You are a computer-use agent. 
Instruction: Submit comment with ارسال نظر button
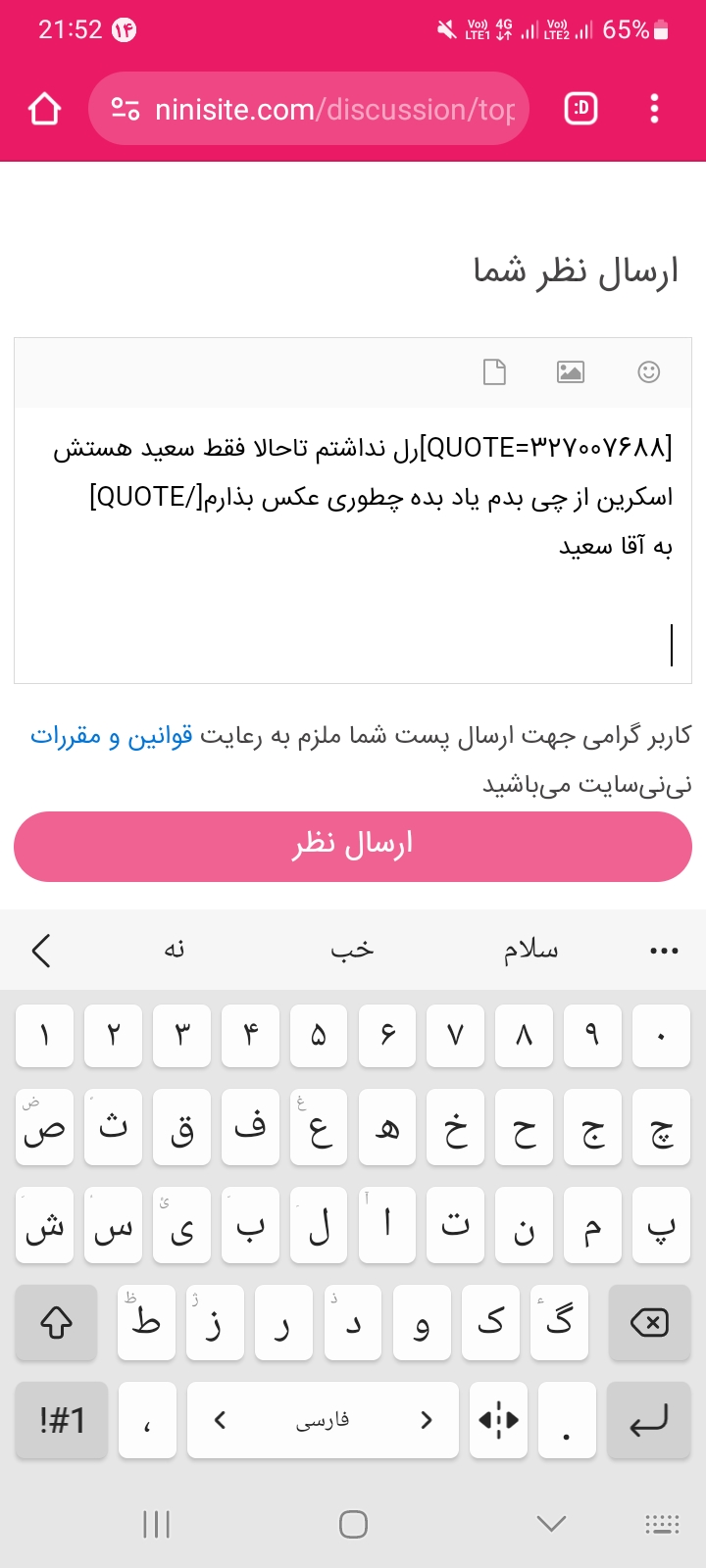pos(353,846)
